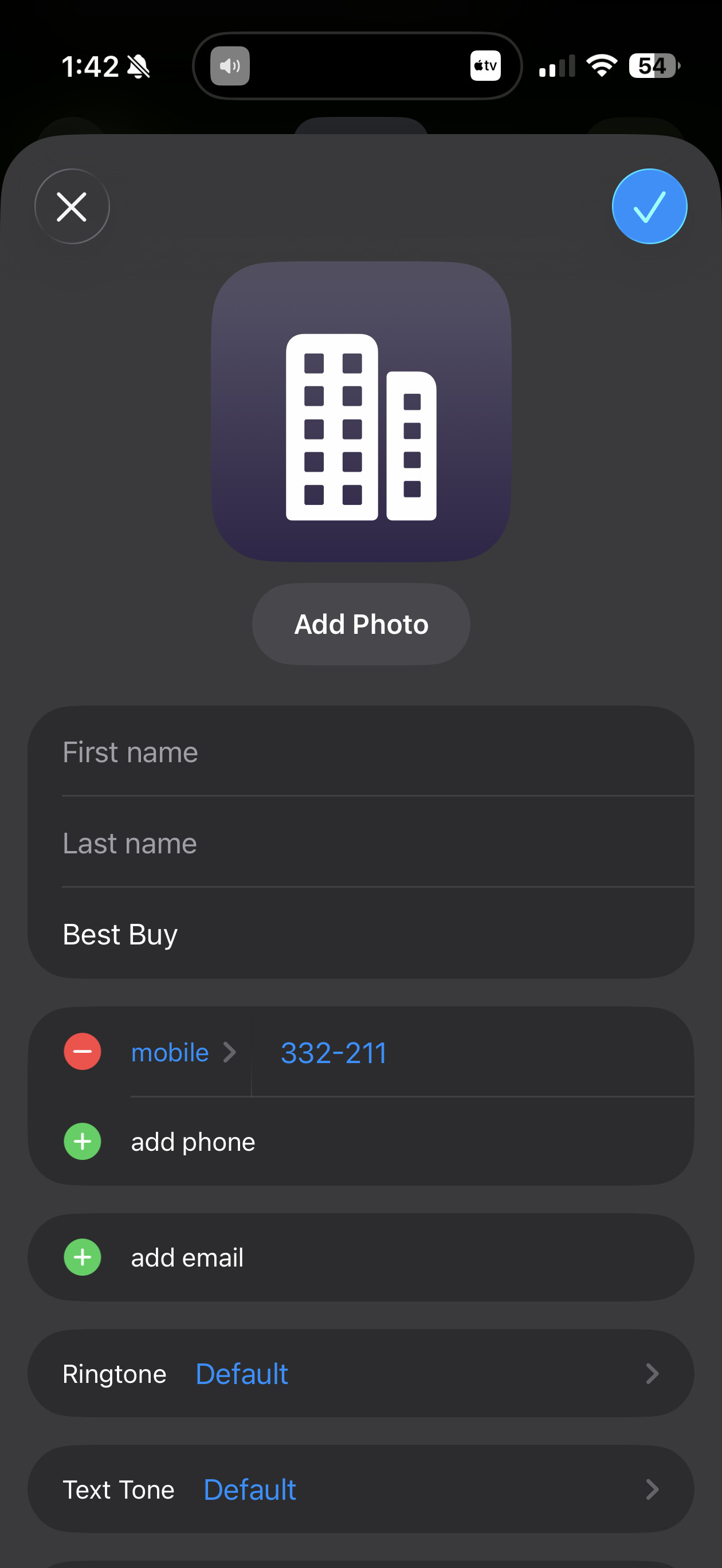Confirm the contact with the blue checkmark

(649, 206)
